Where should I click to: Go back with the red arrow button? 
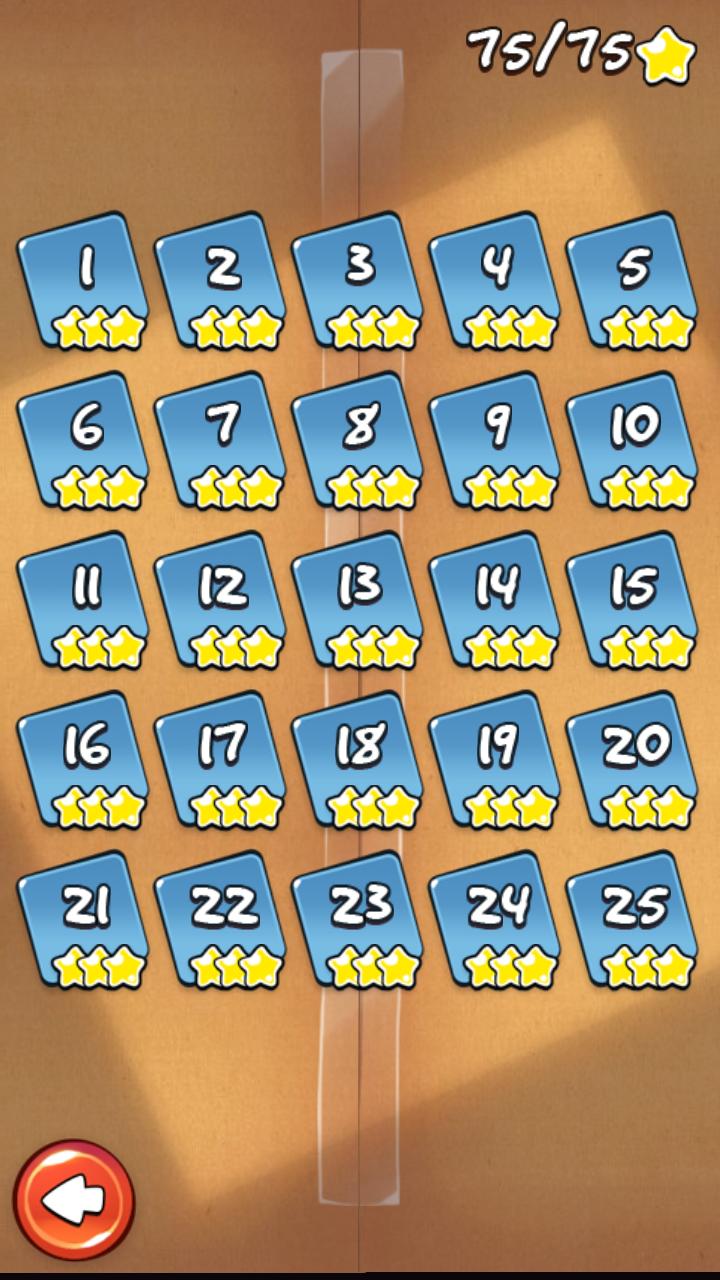pos(73,1199)
